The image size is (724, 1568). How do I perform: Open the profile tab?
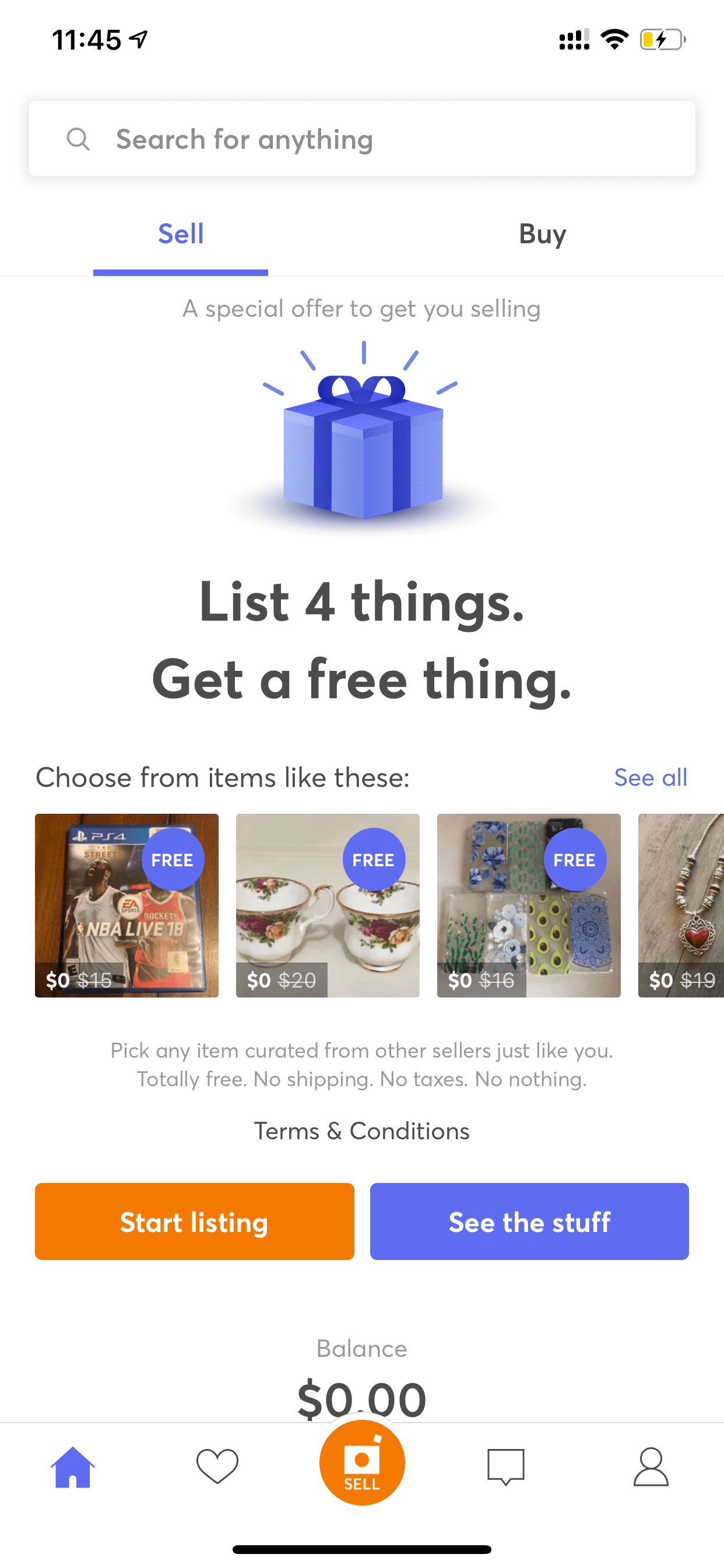(x=651, y=1467)
